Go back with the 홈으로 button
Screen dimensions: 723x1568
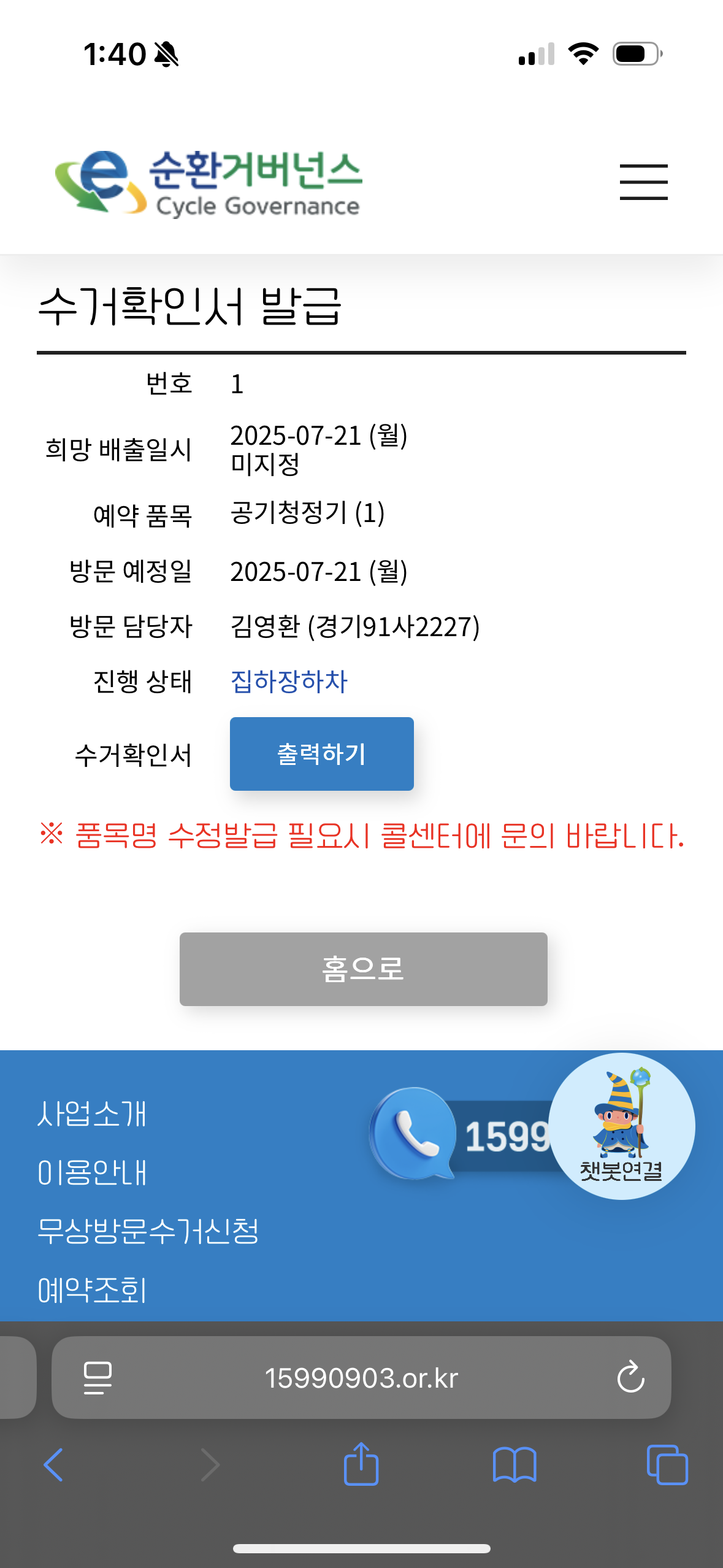pos(363,969)
